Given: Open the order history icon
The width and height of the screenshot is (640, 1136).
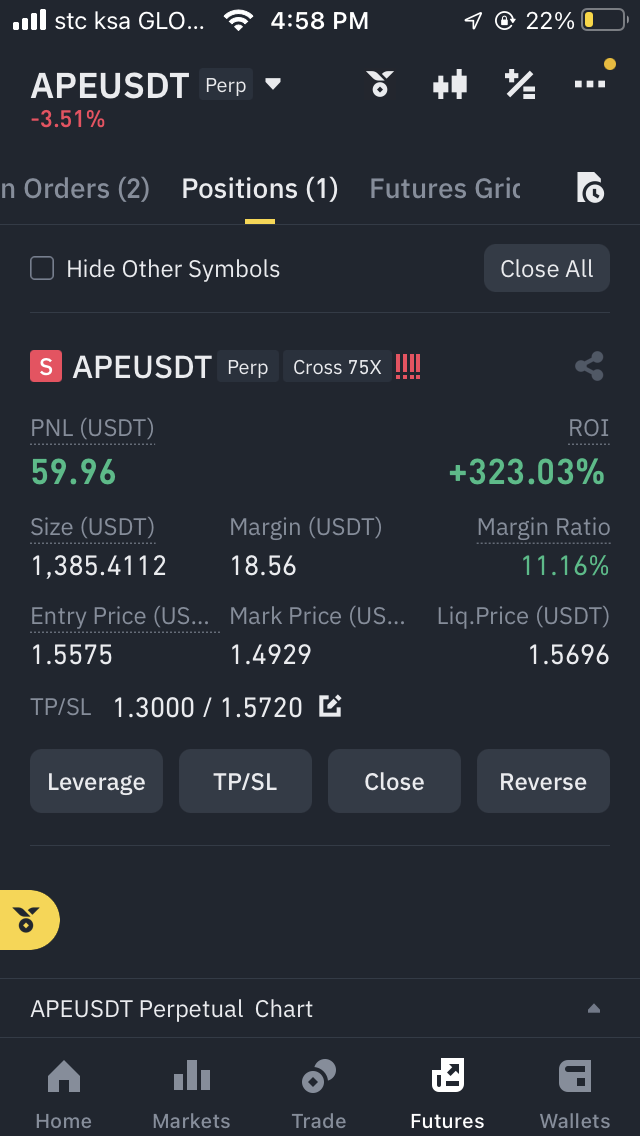Looking at the screenshot, I should (x=590, y=188).
